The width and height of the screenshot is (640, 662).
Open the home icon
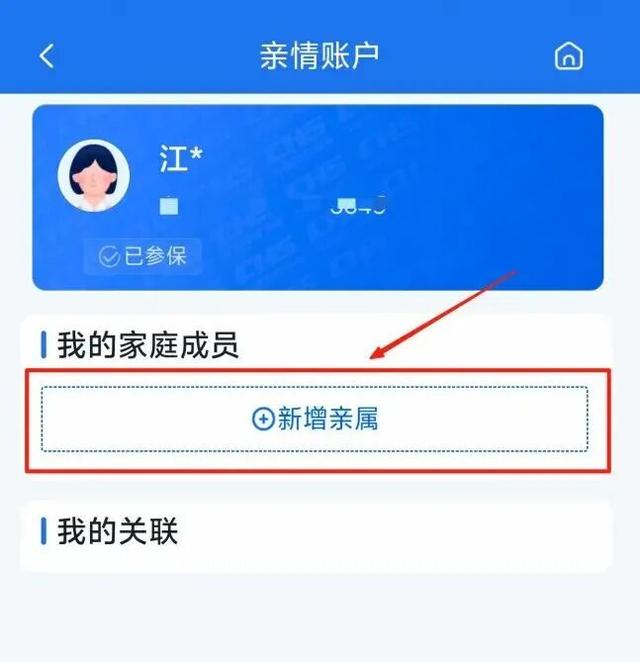pos(568,57)
